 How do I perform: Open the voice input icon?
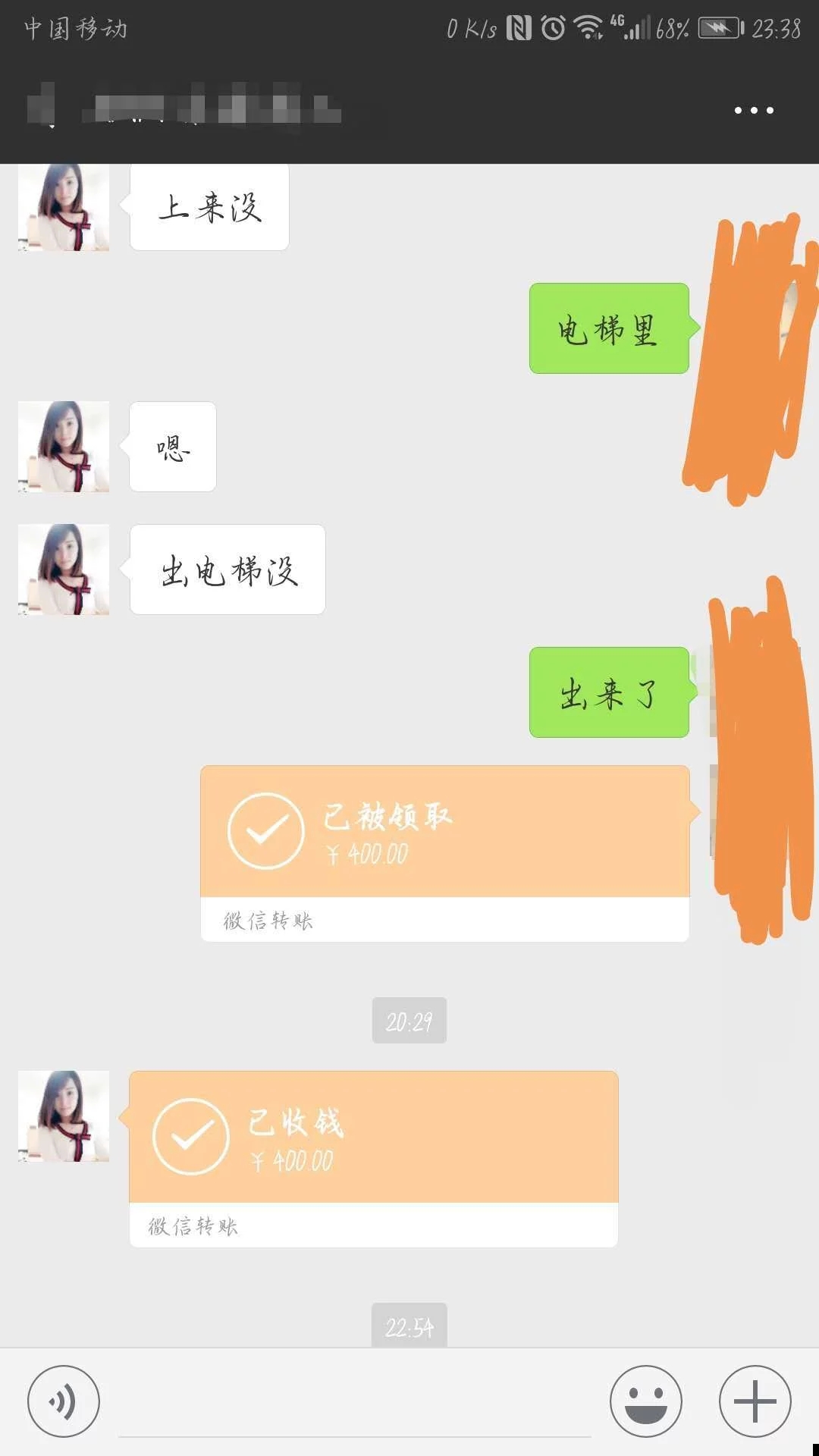coord(64,1402)
